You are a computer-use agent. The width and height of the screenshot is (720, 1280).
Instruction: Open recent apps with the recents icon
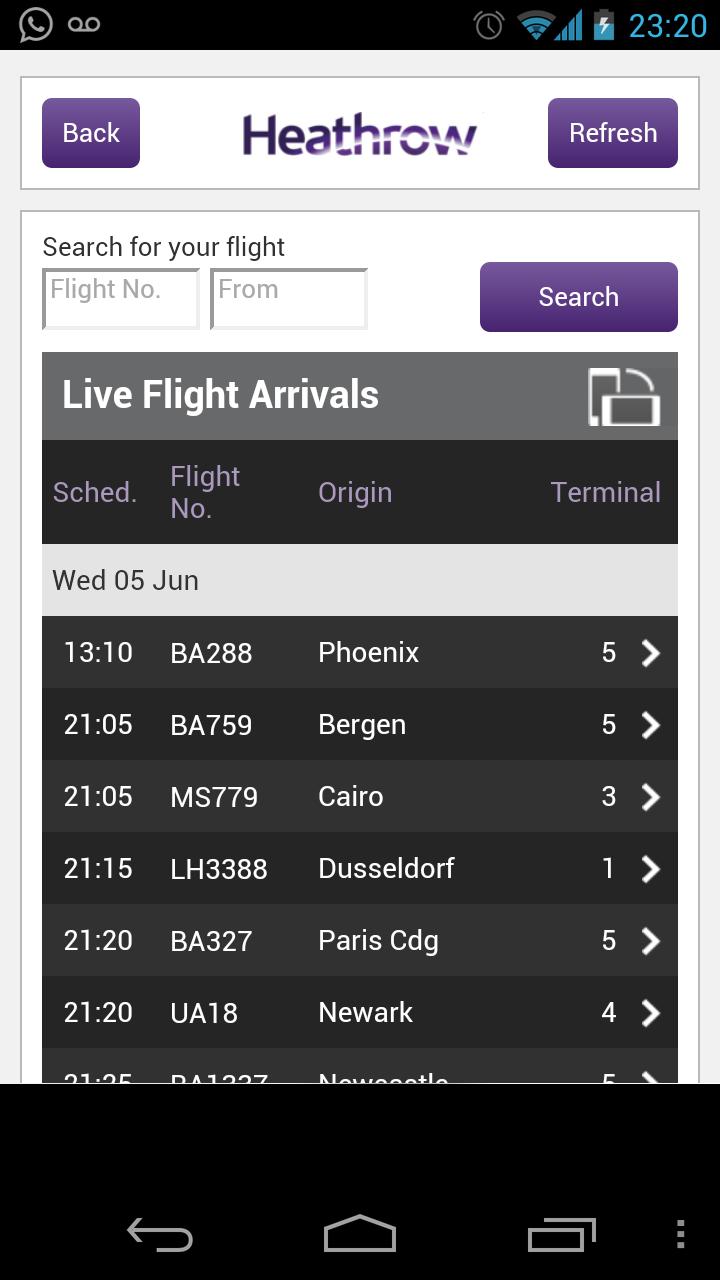point(560,1235)
